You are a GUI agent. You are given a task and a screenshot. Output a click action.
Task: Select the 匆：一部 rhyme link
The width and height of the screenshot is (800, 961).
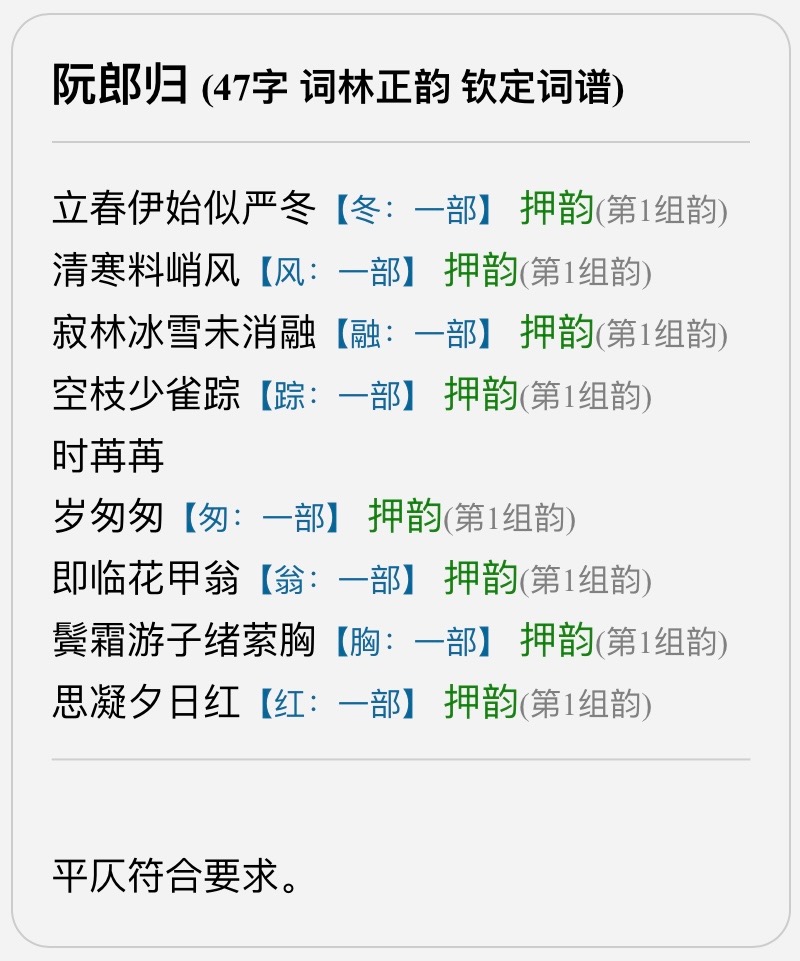[x=261, y=518]
